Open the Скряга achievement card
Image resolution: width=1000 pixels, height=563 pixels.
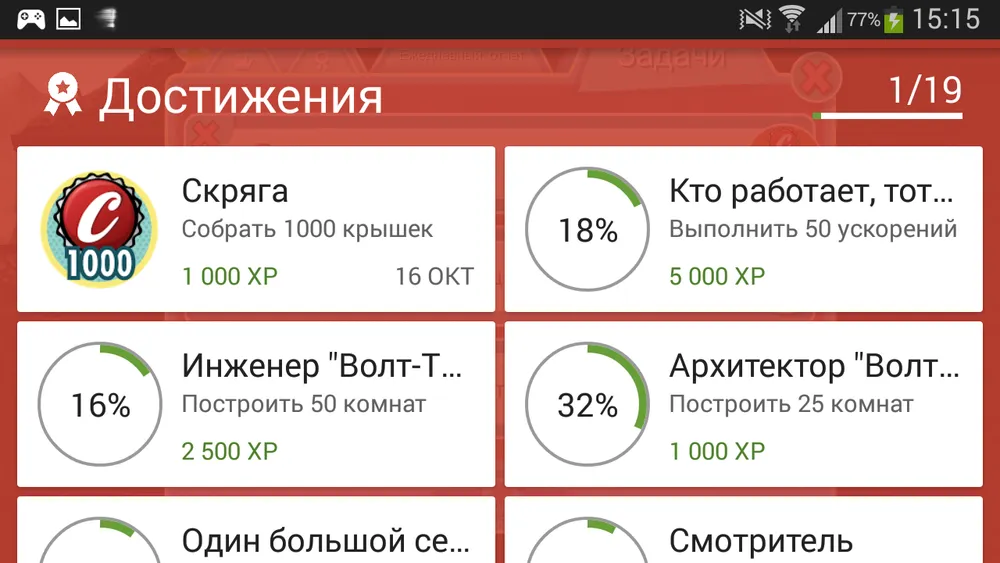(x=256, y=229)
